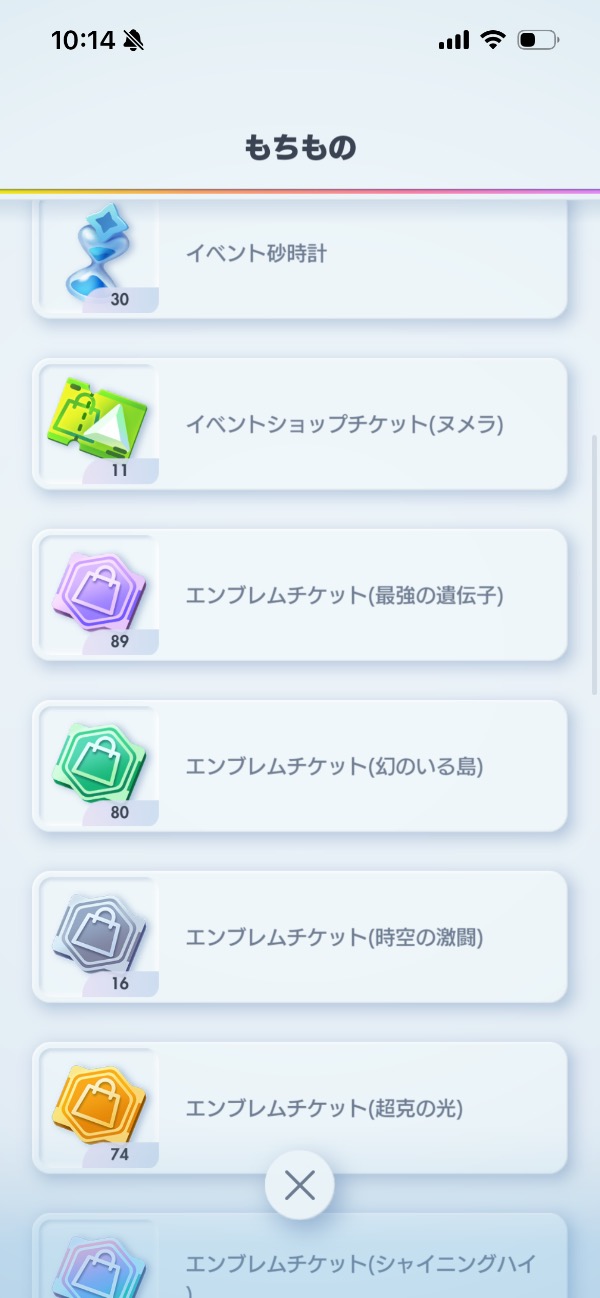Choose エンブレムチケット(超克の光)
This screenshot has height=1298, width=600.
pos(300,1107)
